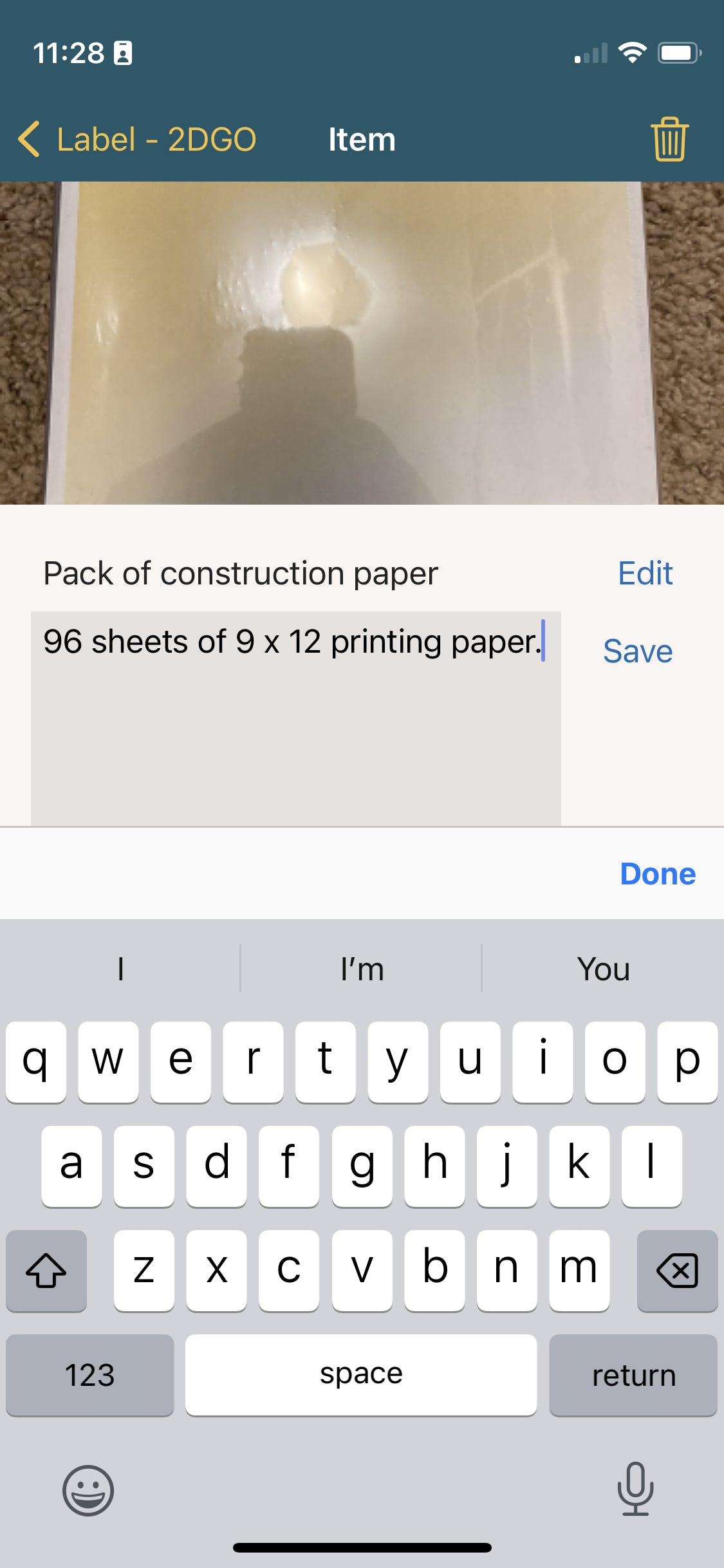Image resolution: width=724 pixels, height=1568 pixels.
Task: Save the item description
Action: click(637, 651)
